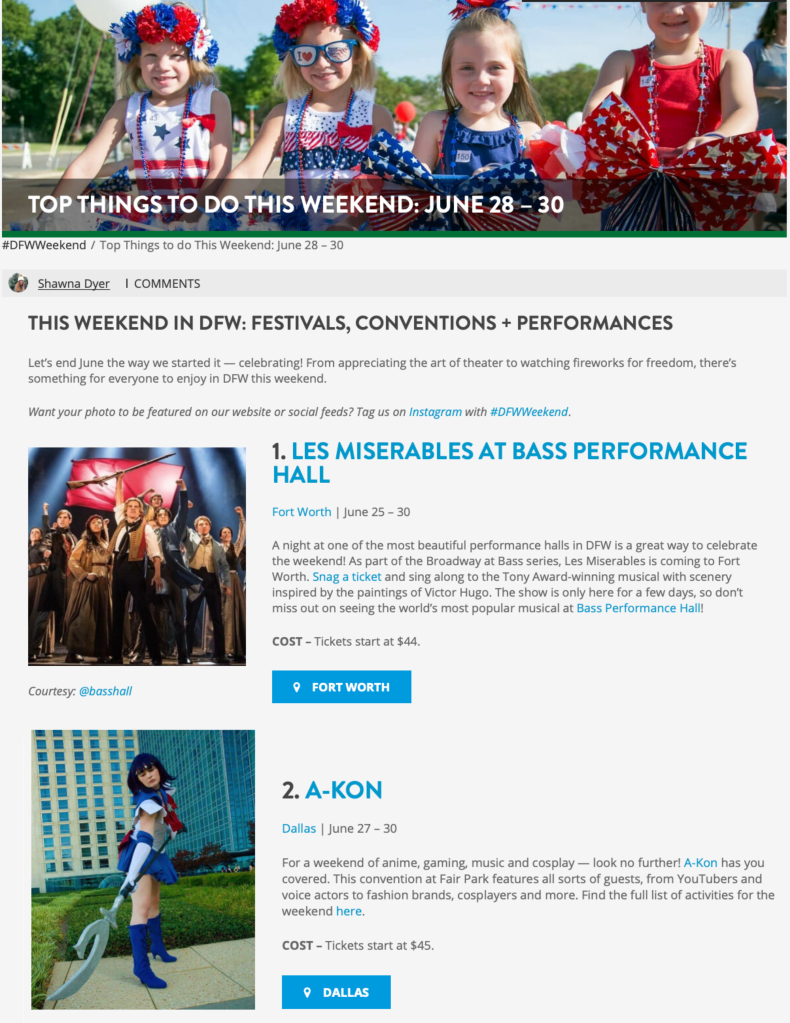Open the Bass Performance Hall inline link
Image resolution: width=790 pixels, height=1023 pixels.
pyautogui.click(x=638, y=608)
